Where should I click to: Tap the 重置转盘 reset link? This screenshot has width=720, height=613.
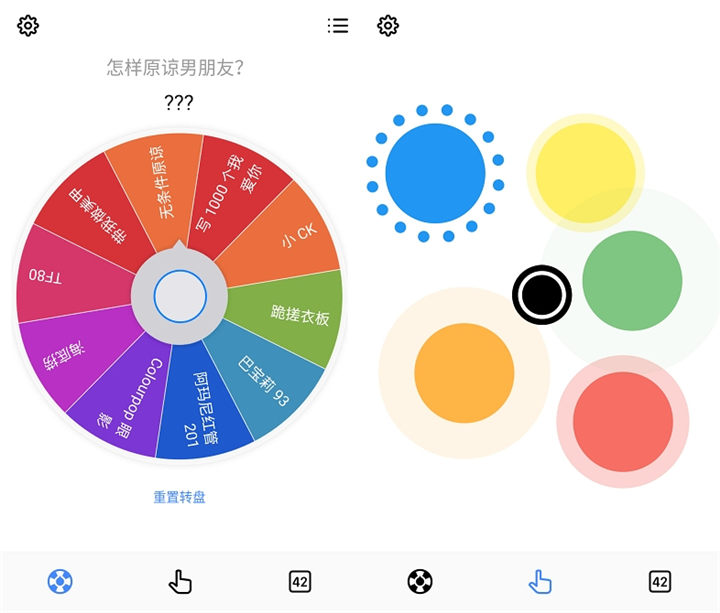coord(180,497)
